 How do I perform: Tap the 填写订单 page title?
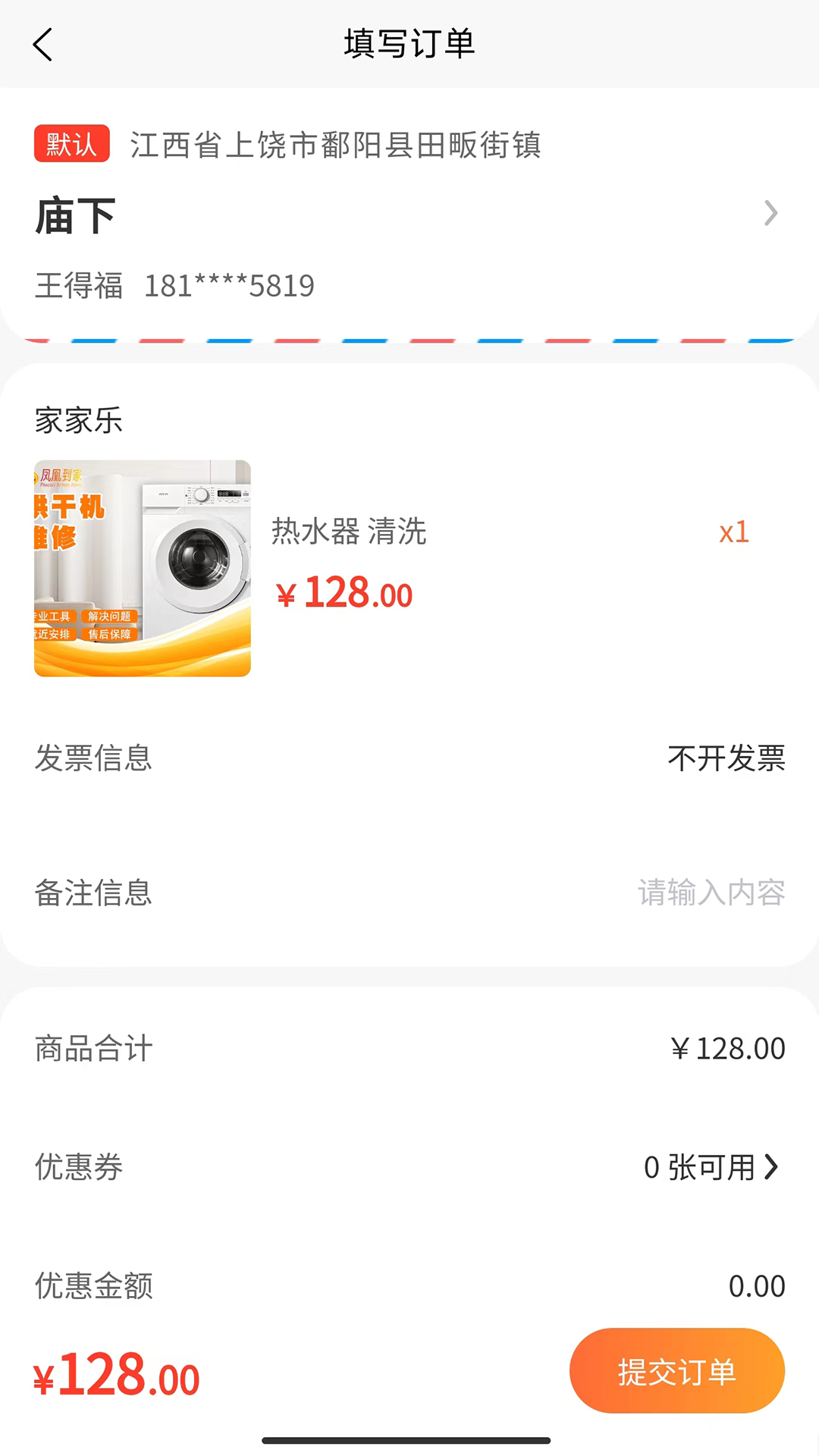(x=409, y=44)
